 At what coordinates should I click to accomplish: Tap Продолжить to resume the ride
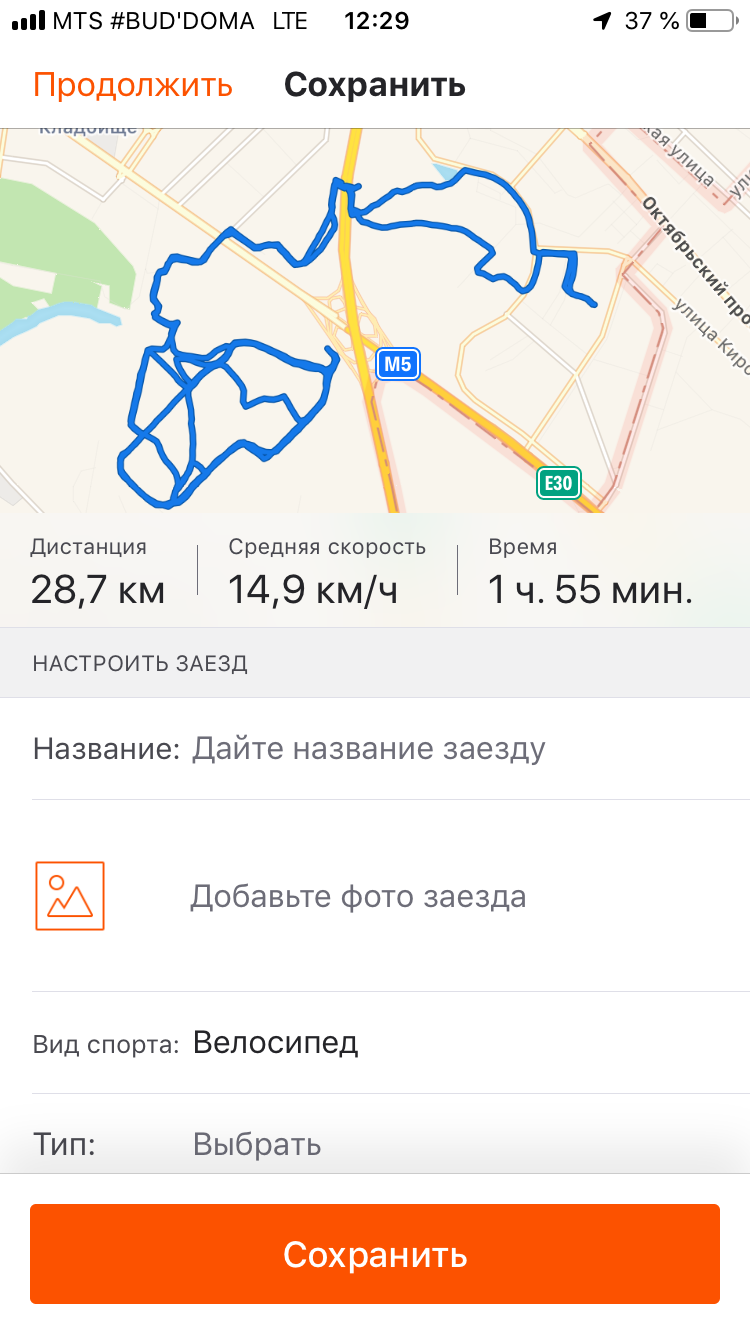coord(133,85)
